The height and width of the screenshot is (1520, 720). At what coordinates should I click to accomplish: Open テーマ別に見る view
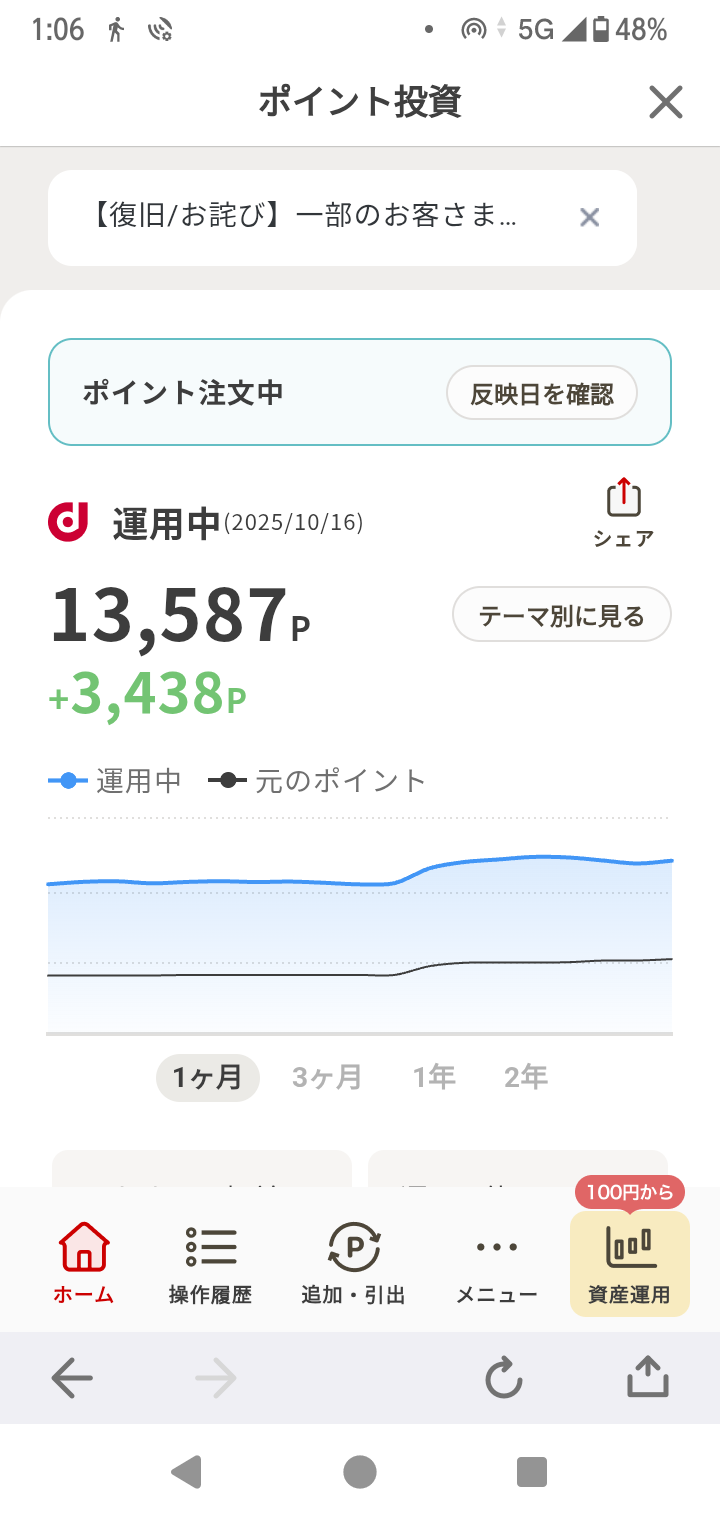pyautogui.click(x=561, y=615)
